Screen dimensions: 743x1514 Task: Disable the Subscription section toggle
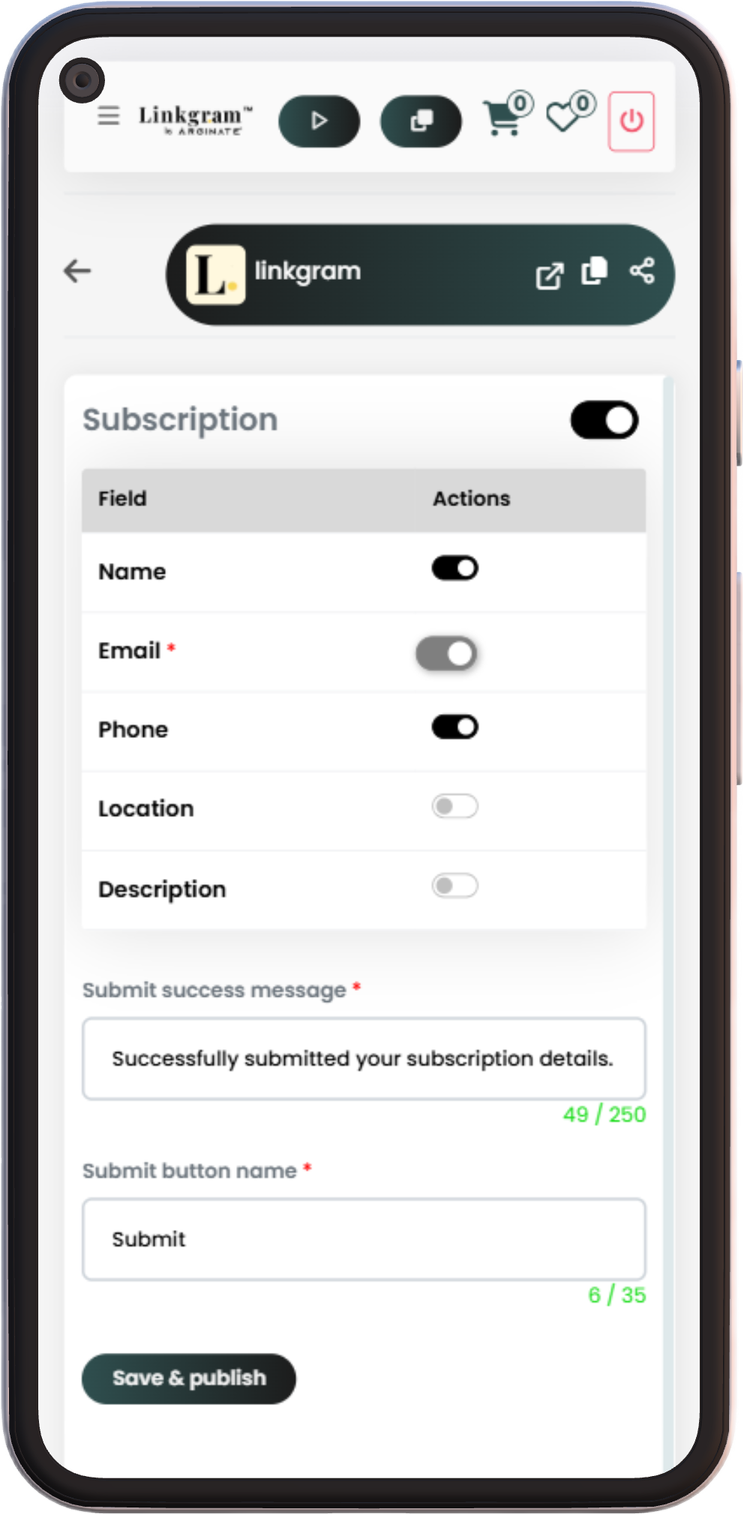coord(604,420)
